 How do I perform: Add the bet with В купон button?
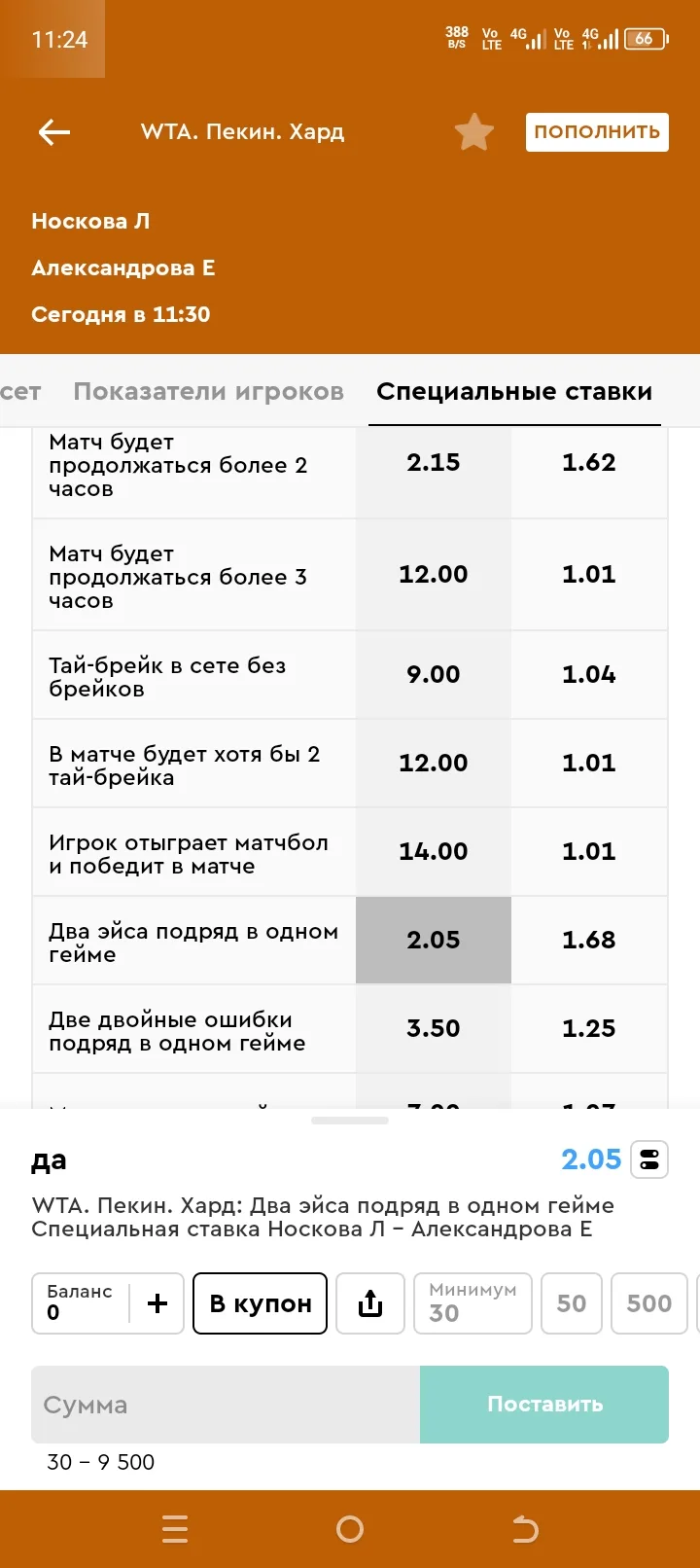[x=261, y=1303]
